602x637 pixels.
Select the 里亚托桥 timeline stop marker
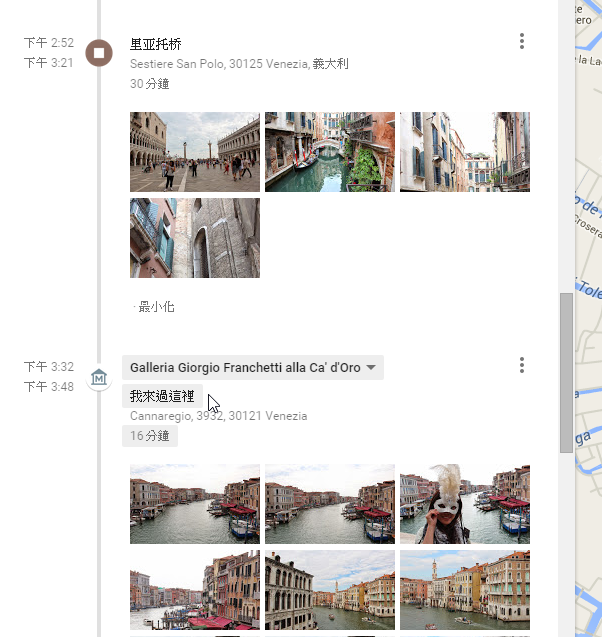click(98, 53)
